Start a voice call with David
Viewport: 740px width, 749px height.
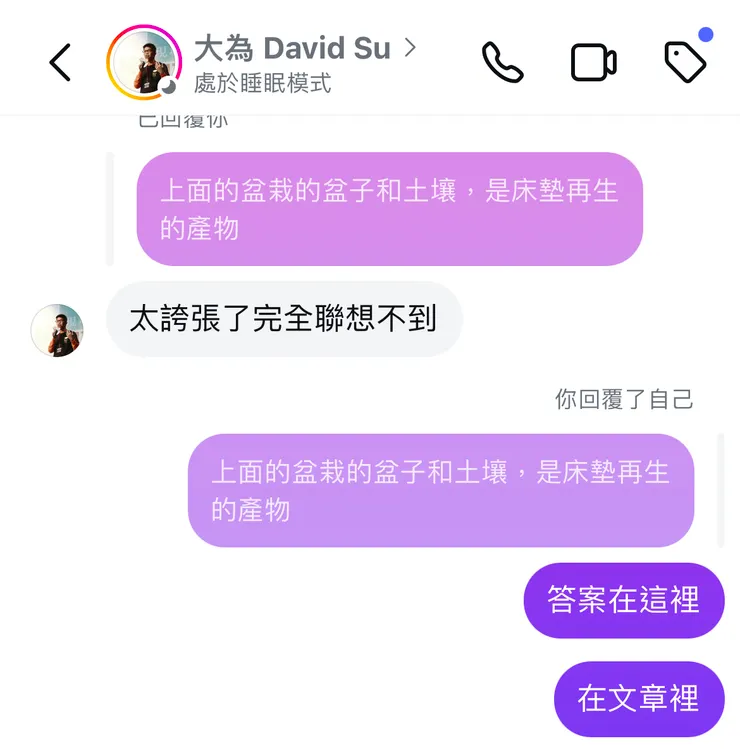[x=503, y=60]
